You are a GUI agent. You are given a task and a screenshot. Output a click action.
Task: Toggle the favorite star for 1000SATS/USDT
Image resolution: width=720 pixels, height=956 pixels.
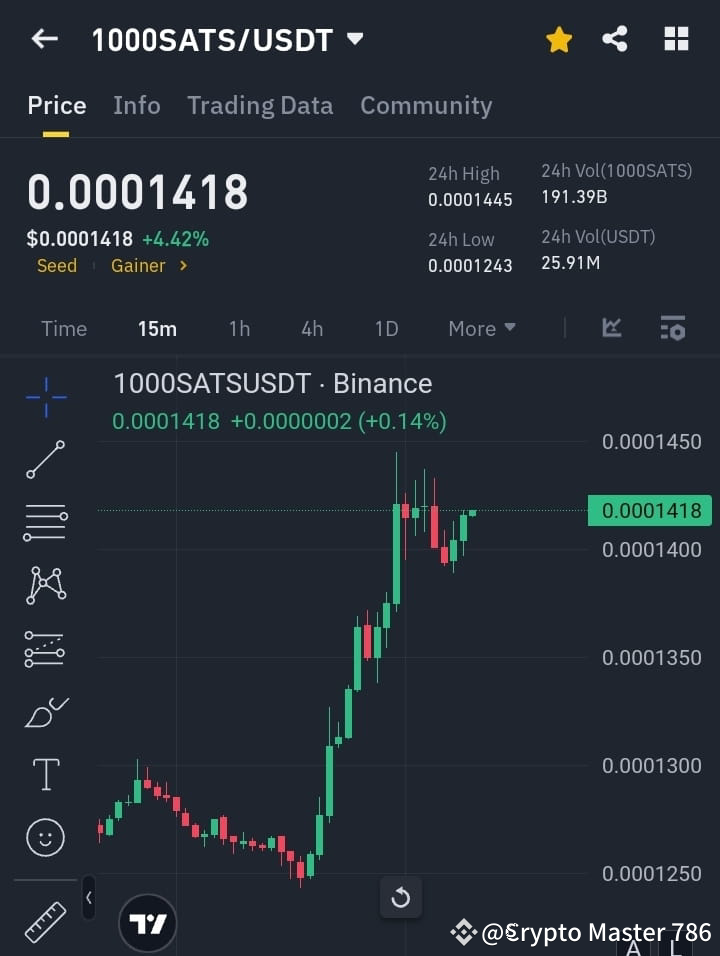click(558, 39)
